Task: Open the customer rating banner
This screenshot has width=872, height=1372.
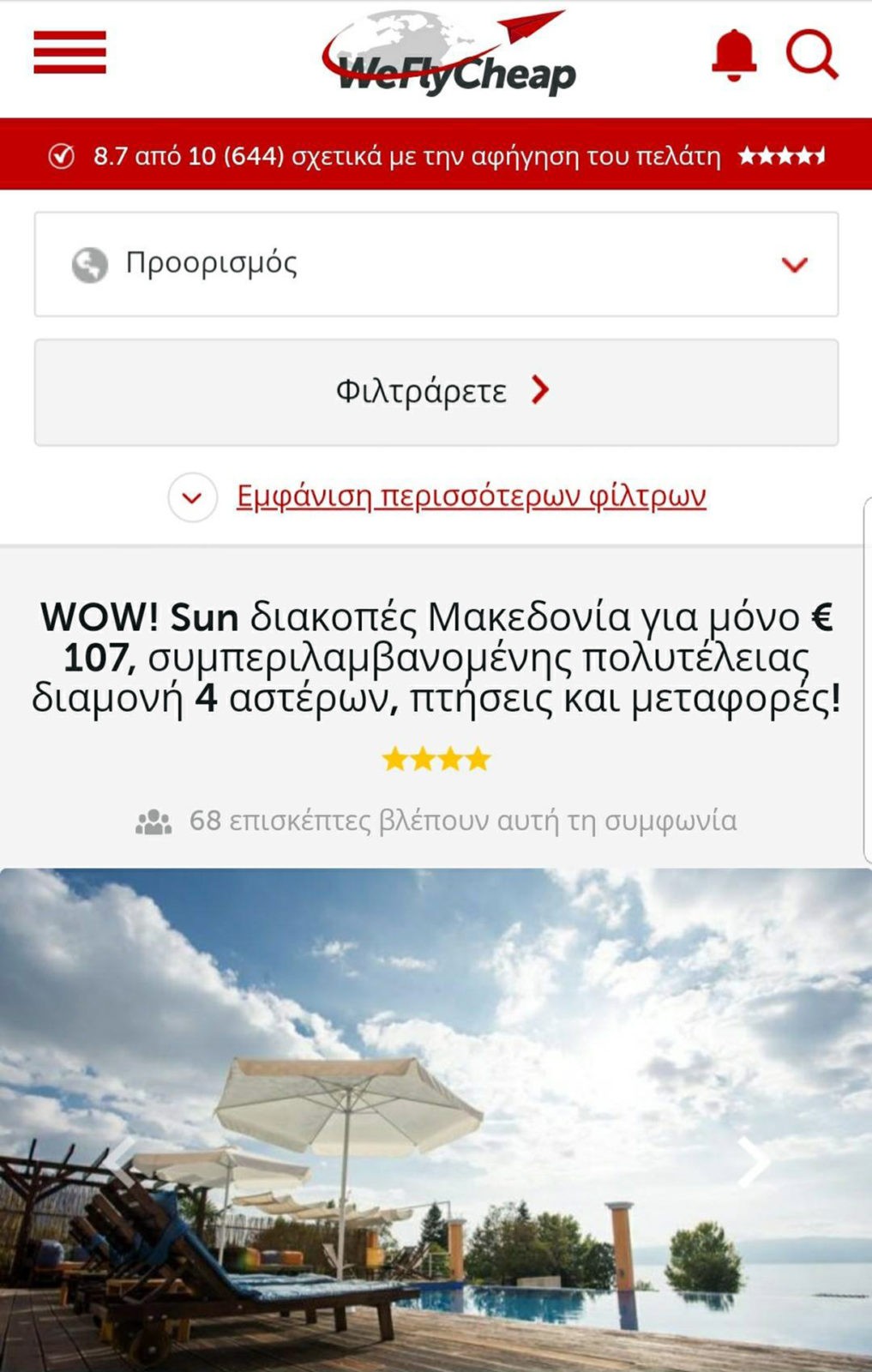Action: [436, 155]
